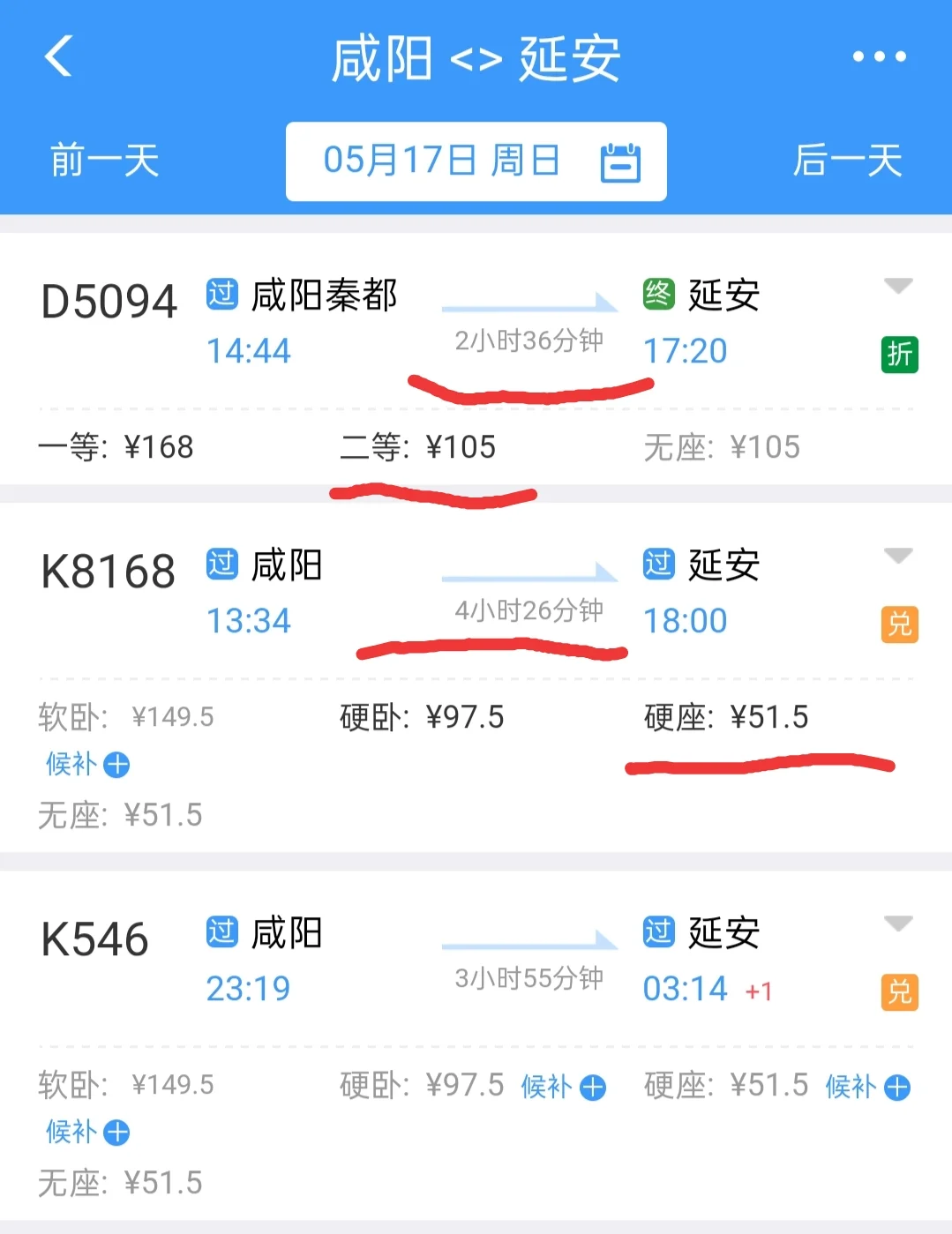Click the orange 兑 badge on K8168
This screenshot has height=1234, width=952.
coord(898,623)
